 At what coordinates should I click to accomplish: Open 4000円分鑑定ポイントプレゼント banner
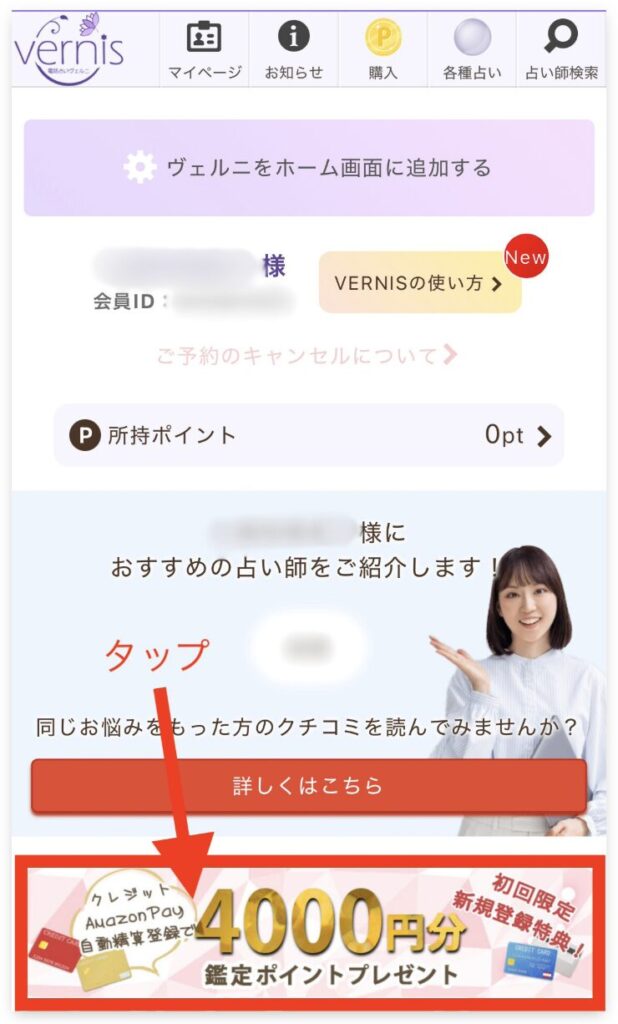[309, 932]
